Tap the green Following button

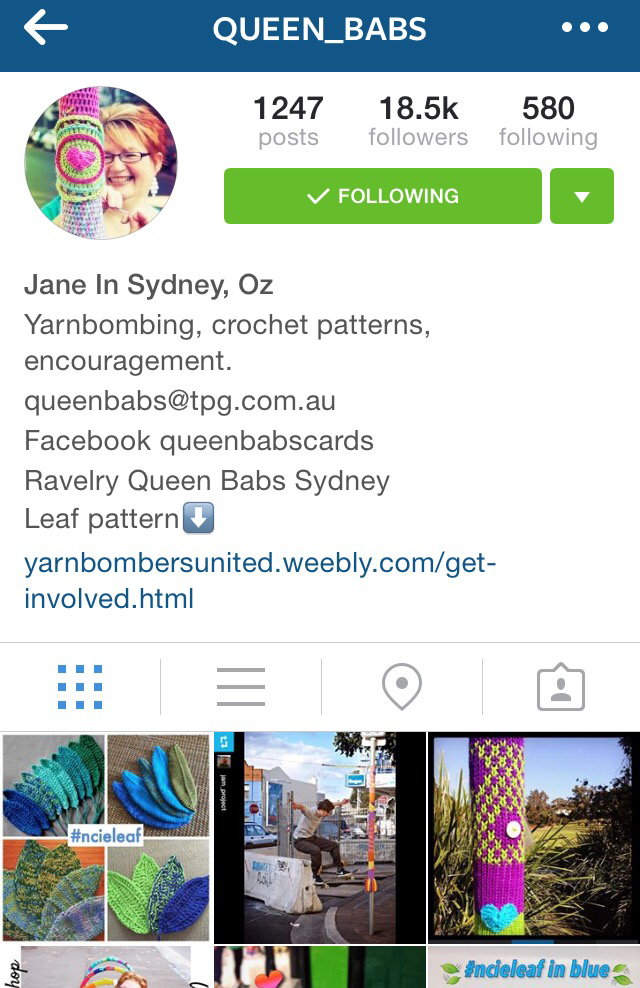[x=383, y=196]
